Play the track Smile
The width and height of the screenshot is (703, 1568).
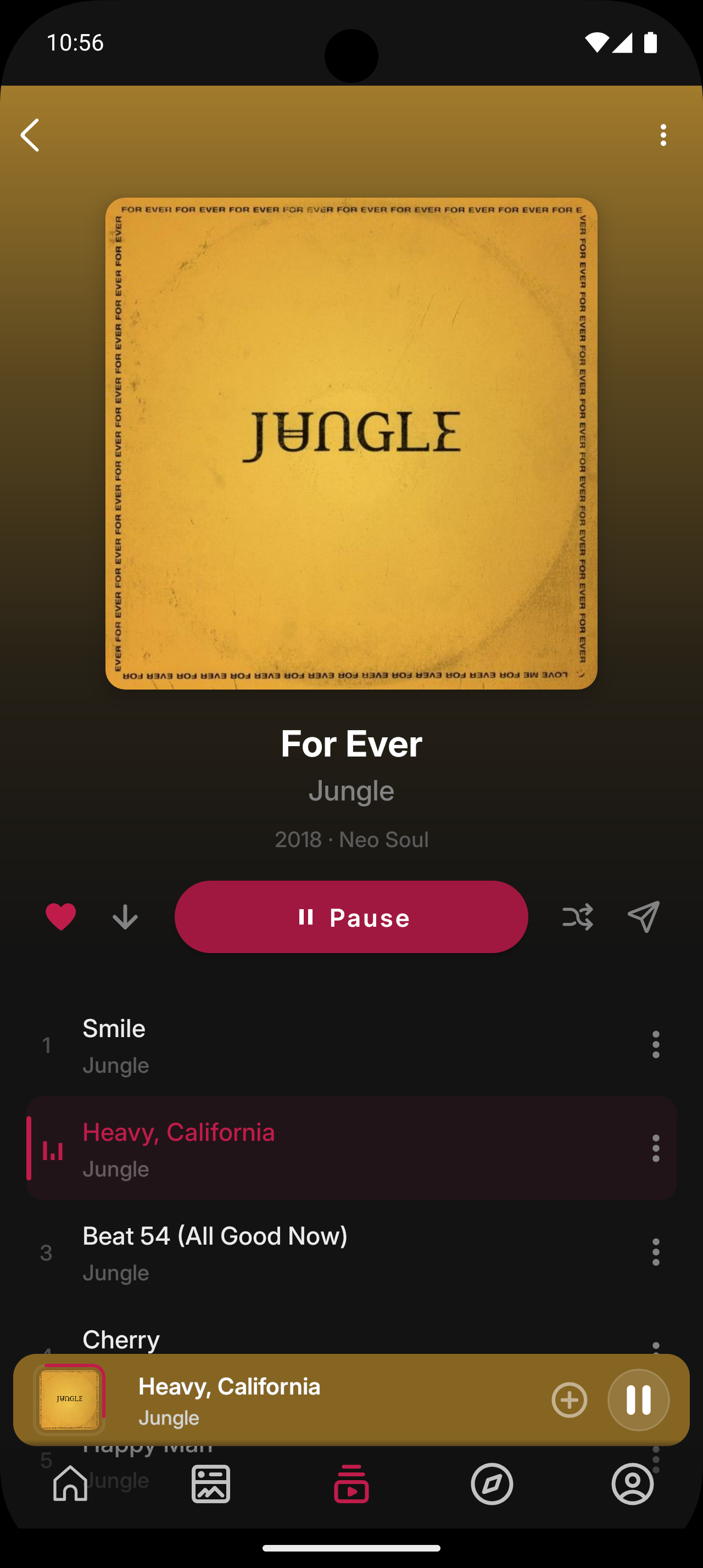(304, 1045)
